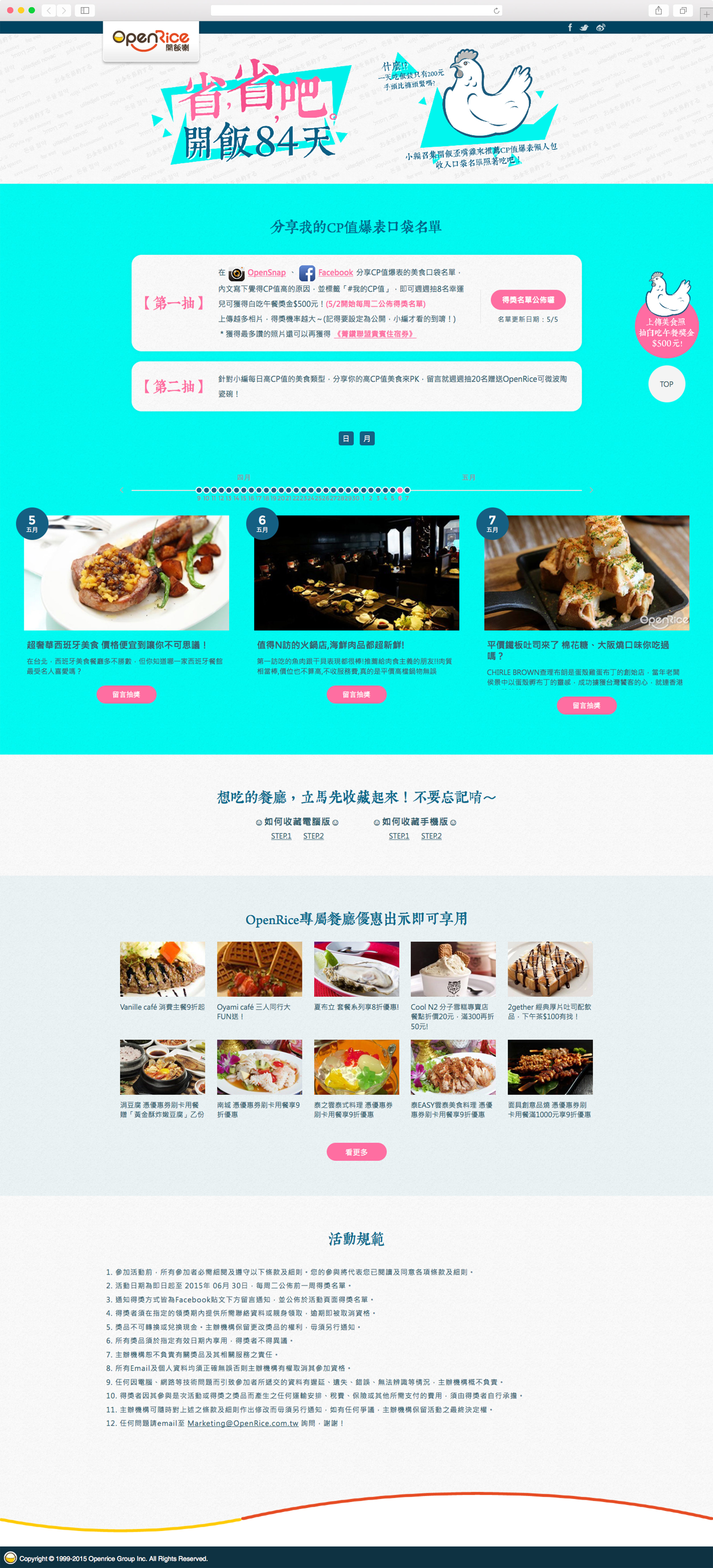Jump to top with TOP button
The height and width of the screenshot is (1568, 713).
(666, 384)
